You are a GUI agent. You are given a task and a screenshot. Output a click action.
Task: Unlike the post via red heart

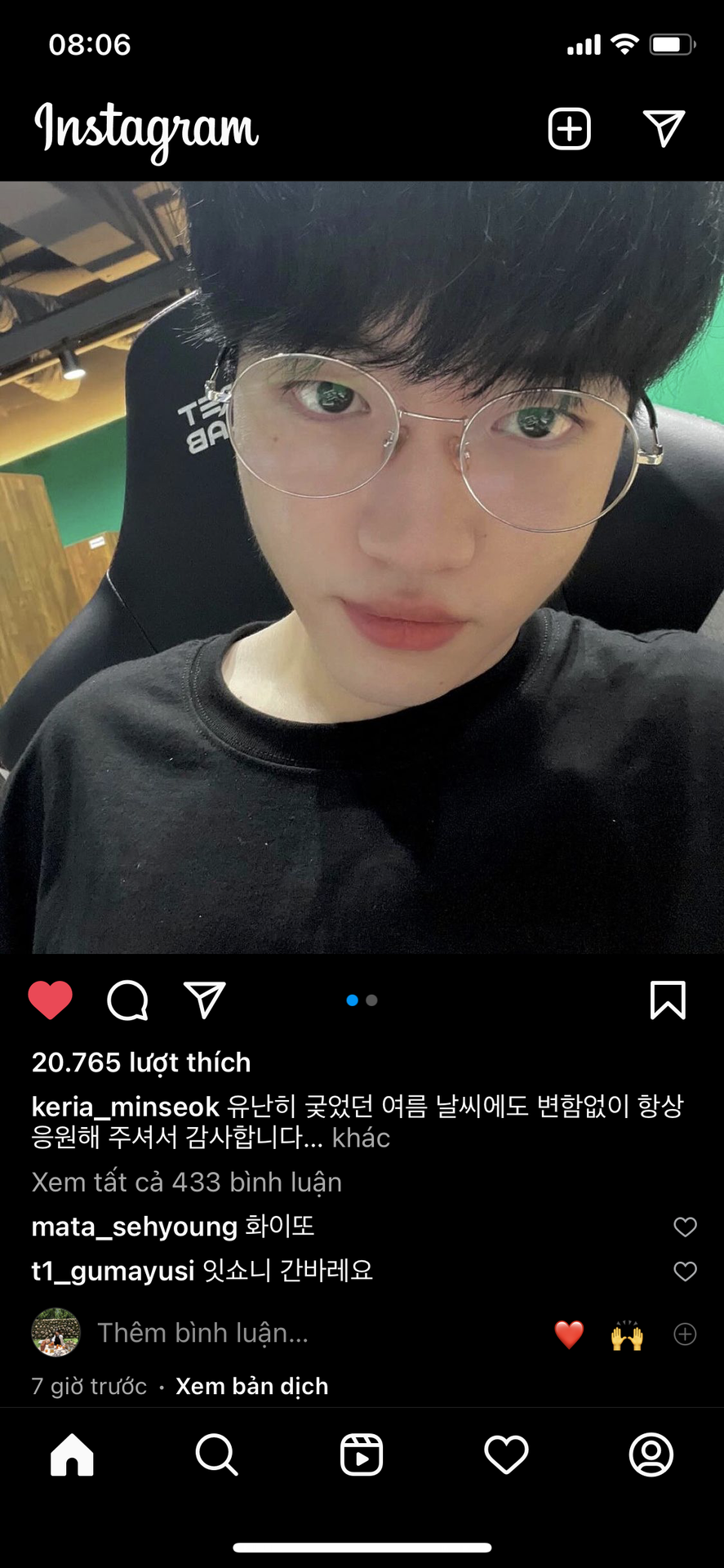pyautogui.click(x=51, y=1000)
